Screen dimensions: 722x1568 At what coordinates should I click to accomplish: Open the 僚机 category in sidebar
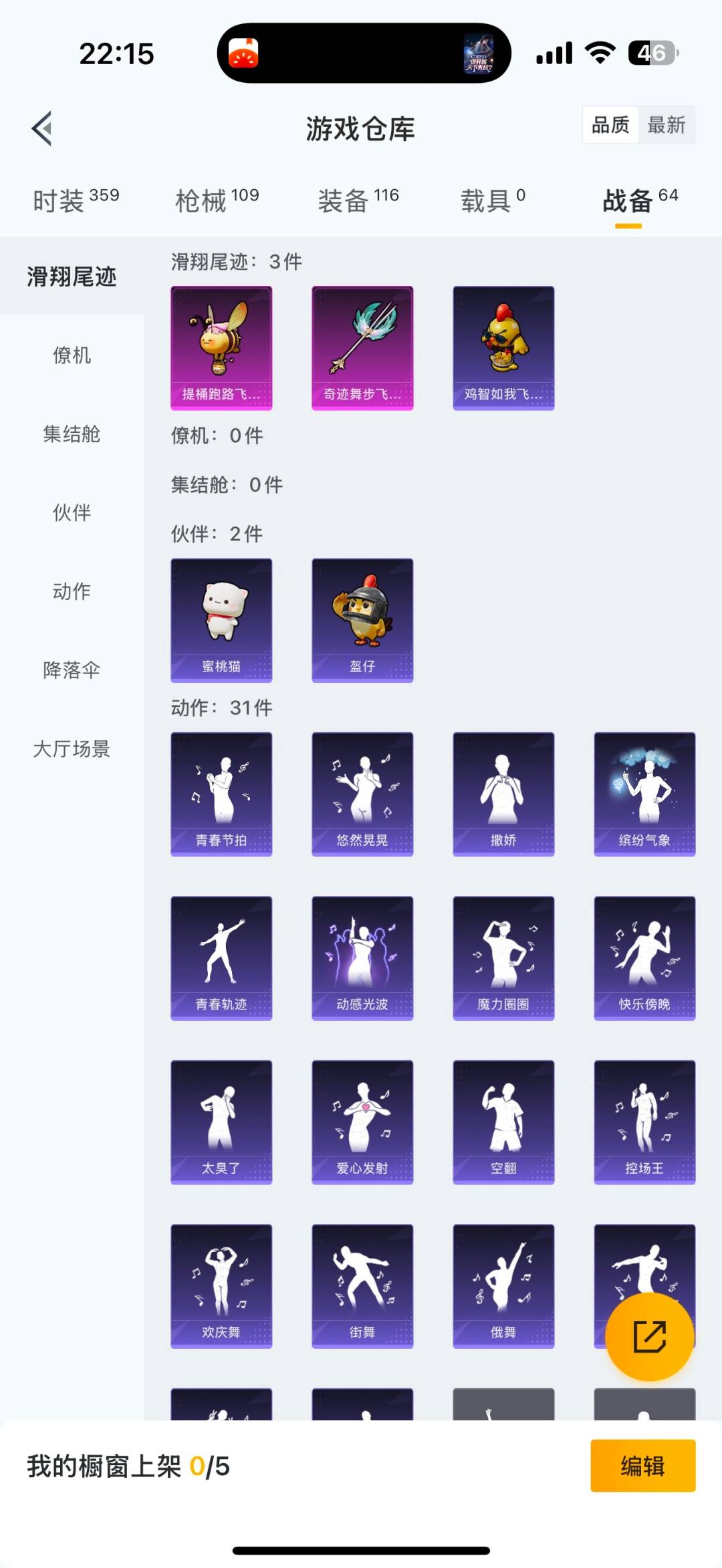[x=72, y=356]
